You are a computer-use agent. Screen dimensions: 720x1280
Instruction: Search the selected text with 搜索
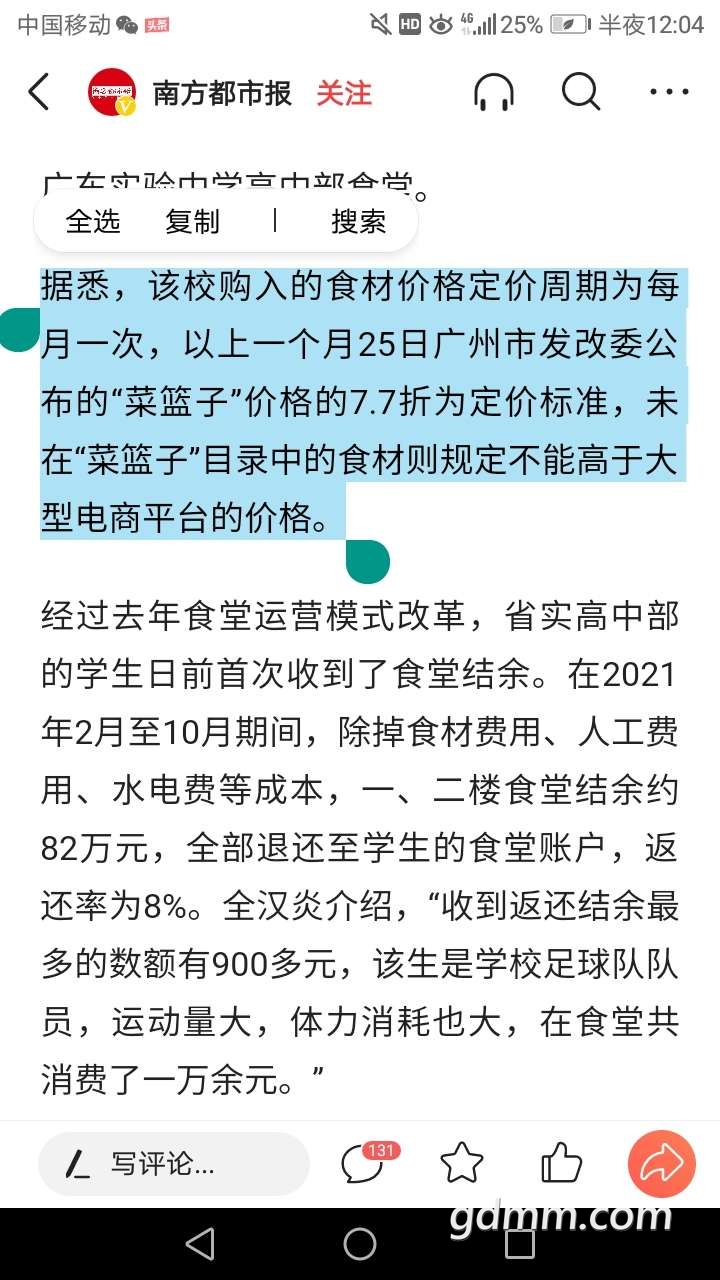(x=359, y=222)
